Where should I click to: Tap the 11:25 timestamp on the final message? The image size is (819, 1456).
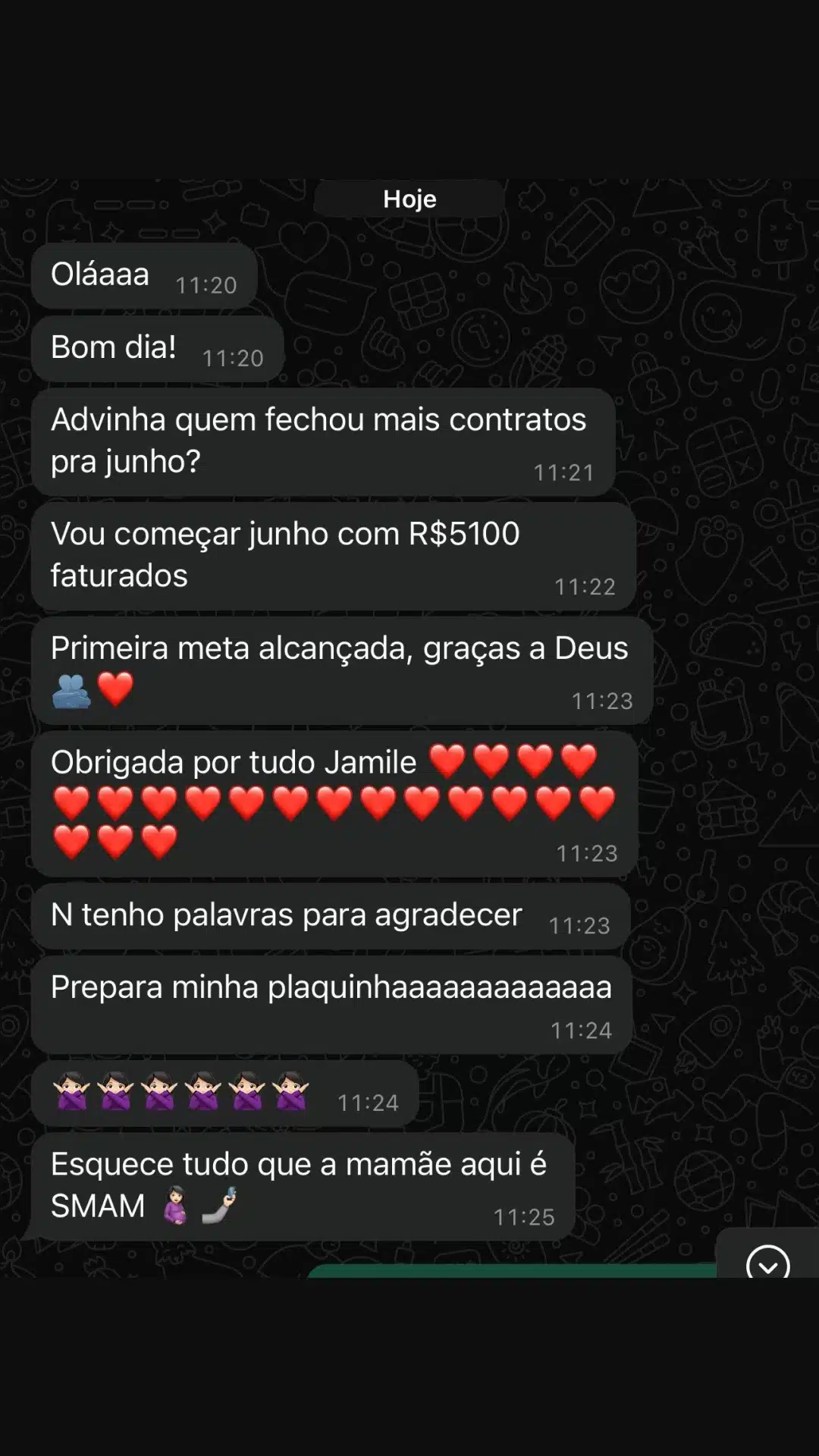click(526, 1216)
